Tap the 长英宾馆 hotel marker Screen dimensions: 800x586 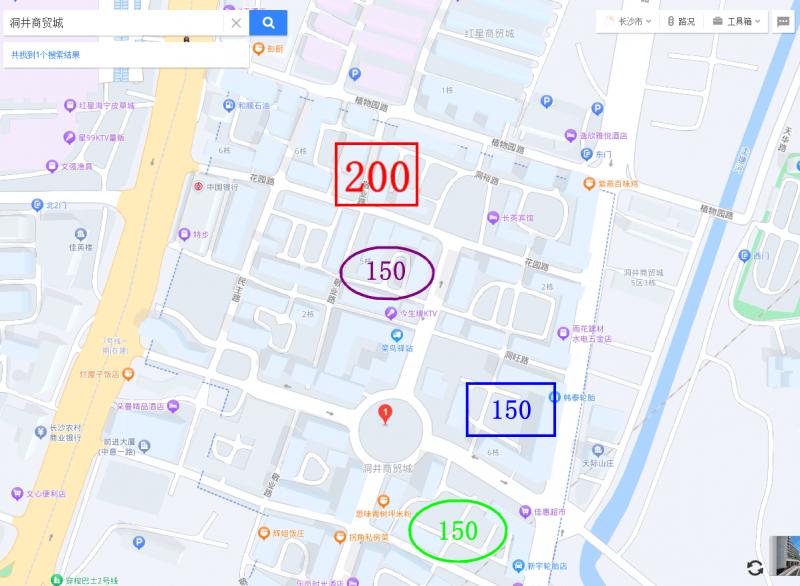coord(493,218)
